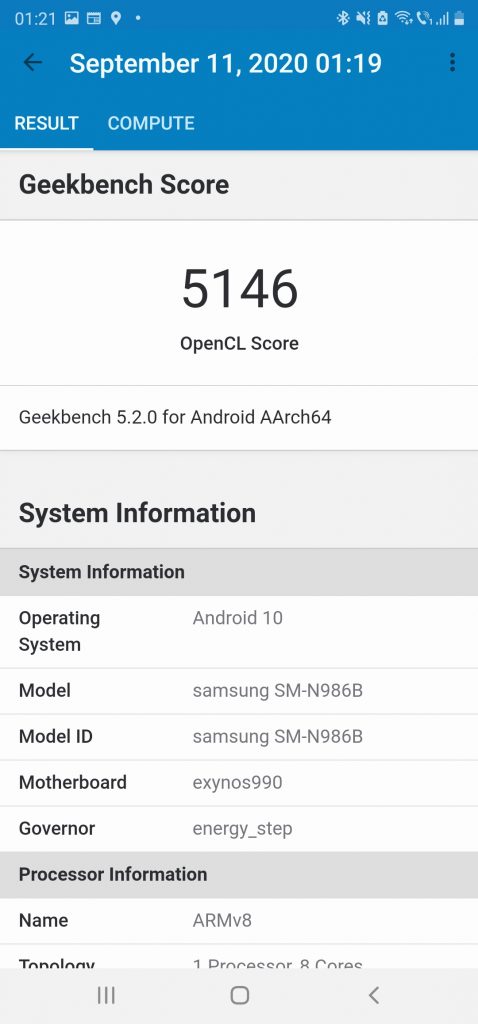The image size is (478, 1024).
Task: Select the RESULT tab
Action: [46, 123]
